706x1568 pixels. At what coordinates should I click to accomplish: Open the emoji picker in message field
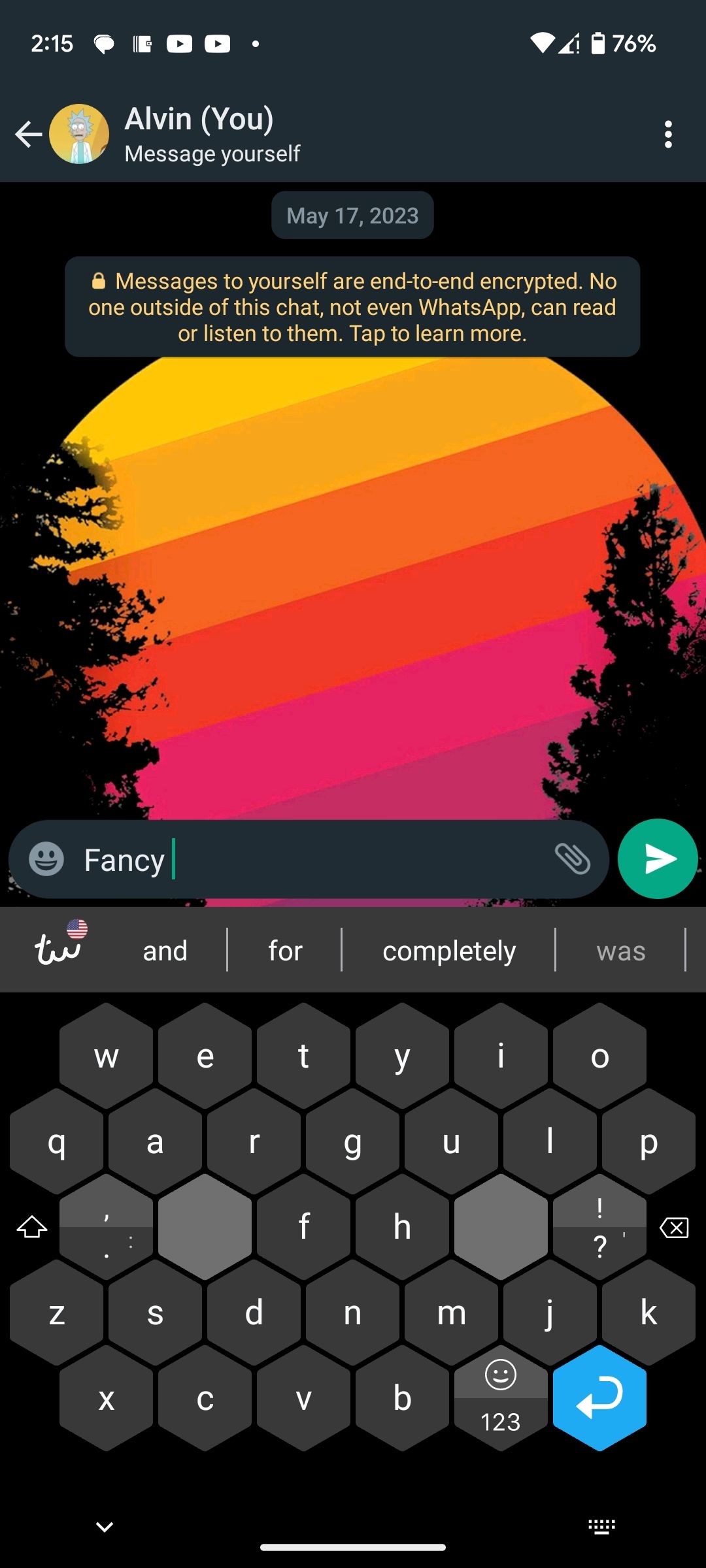click(46, 858)
